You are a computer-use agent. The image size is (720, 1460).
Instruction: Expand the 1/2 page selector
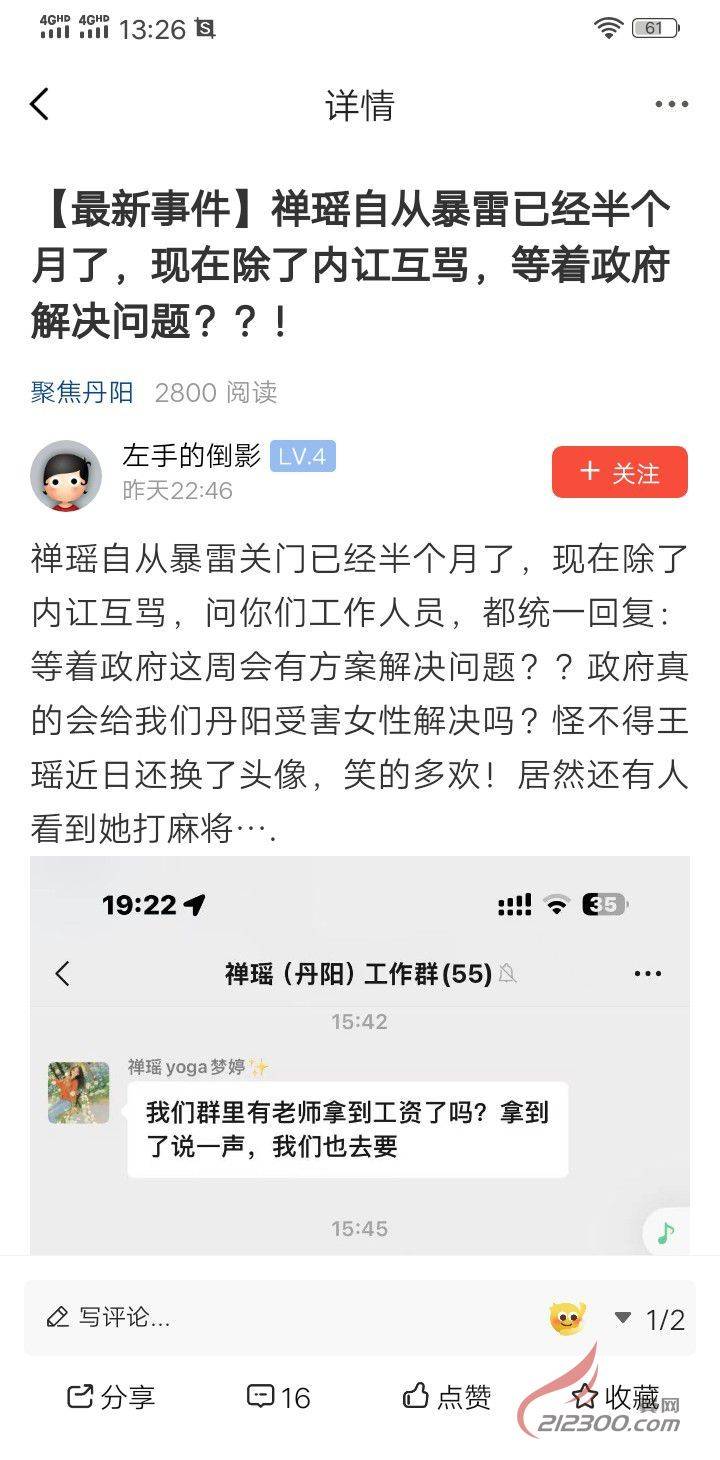tap(650, 1319)
